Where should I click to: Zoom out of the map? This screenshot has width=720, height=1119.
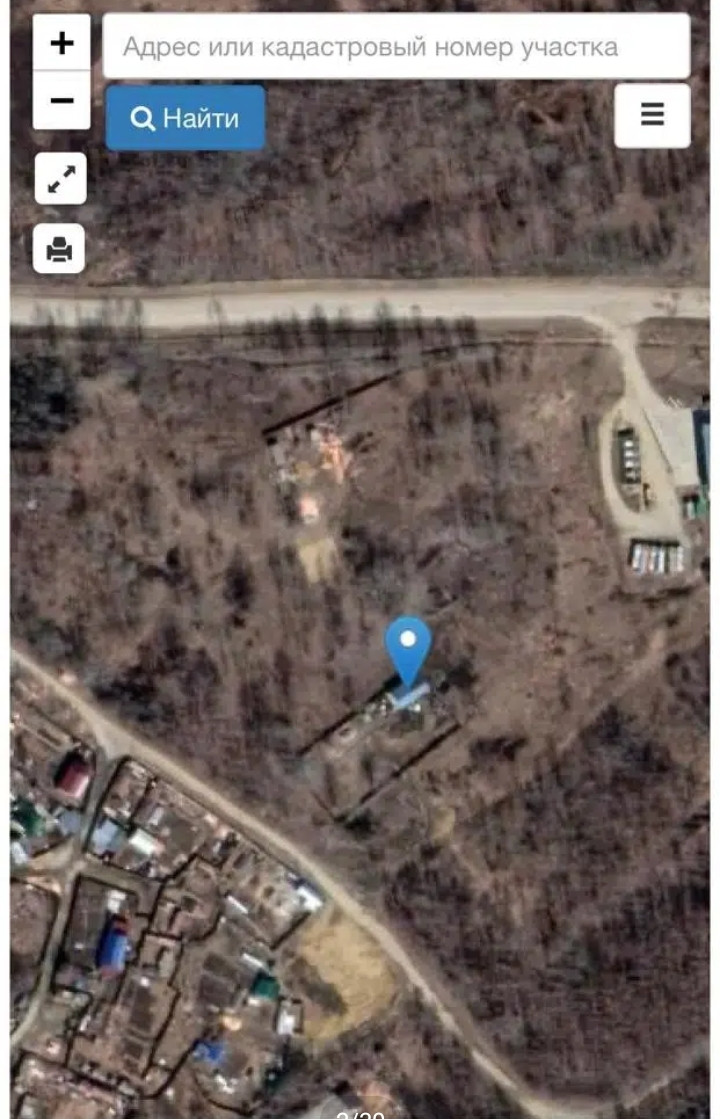pos(61,101)
